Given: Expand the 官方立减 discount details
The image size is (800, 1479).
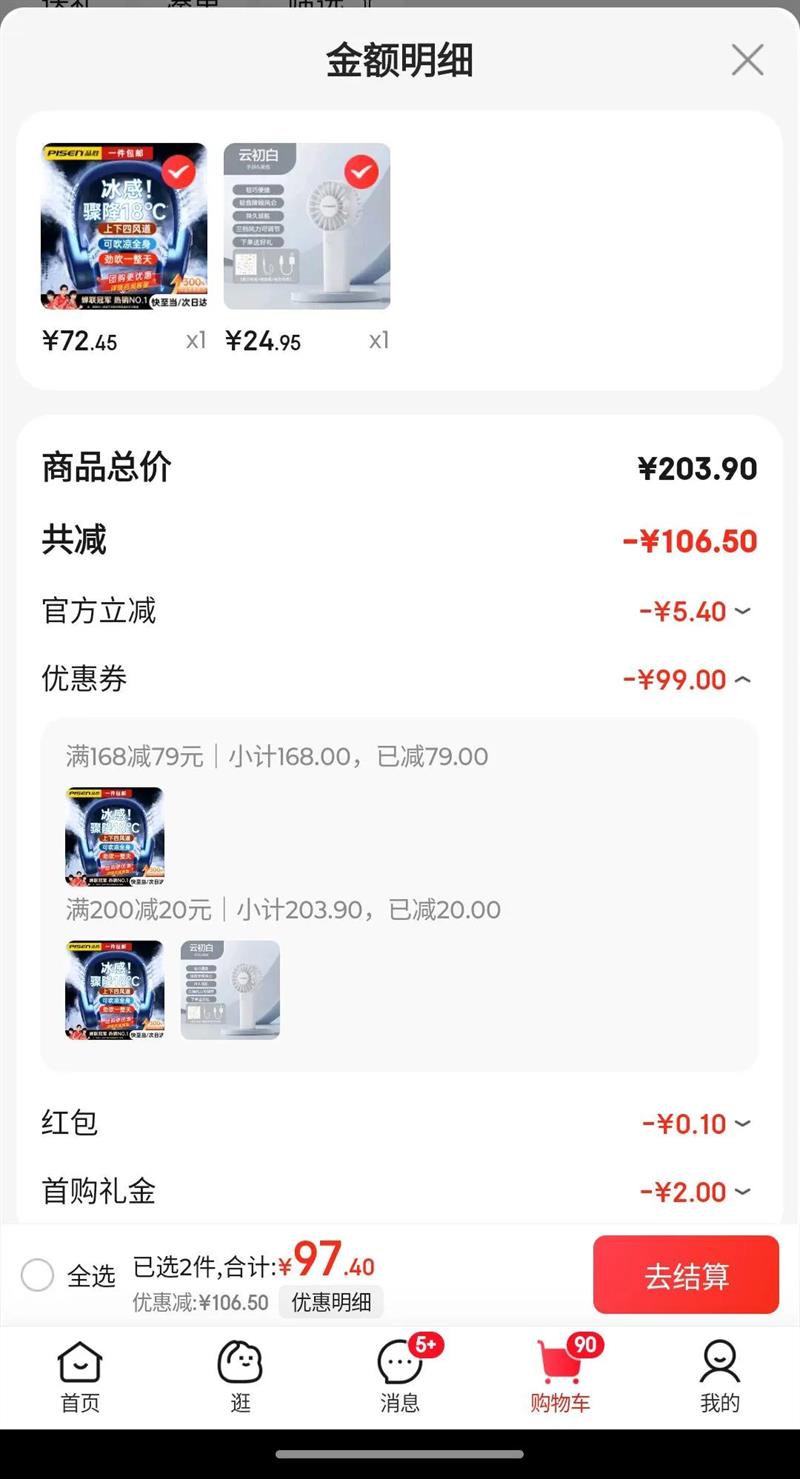Looking at the screenshot, I should click(x=742, y=611).
